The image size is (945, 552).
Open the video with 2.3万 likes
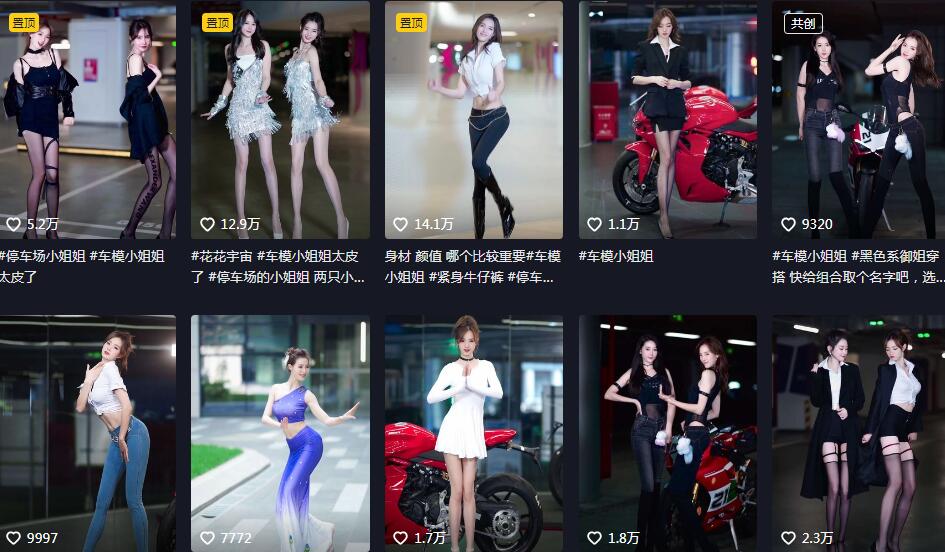click(858, 430)
